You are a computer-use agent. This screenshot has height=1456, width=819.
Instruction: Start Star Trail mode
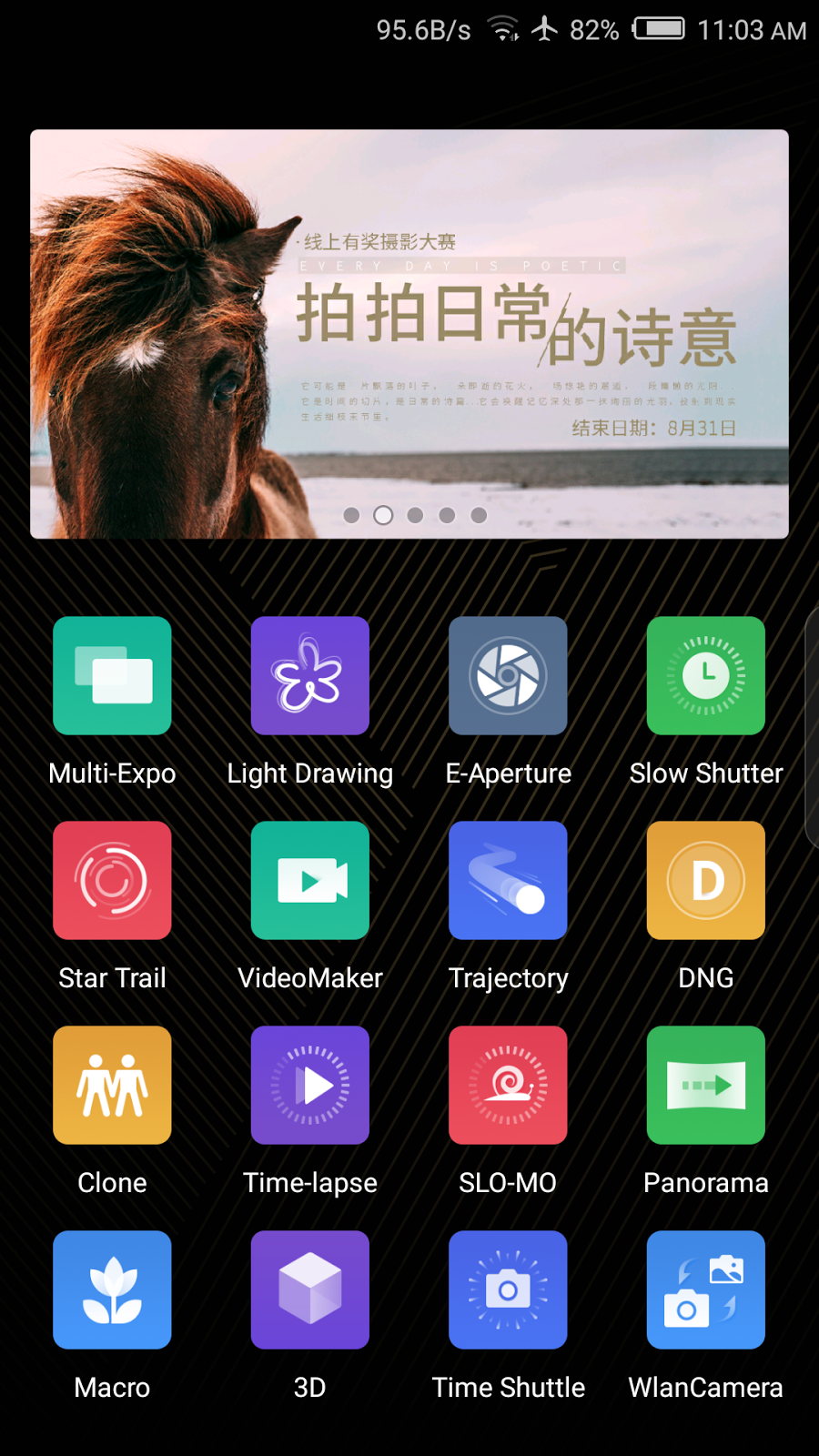click(112, 881)
